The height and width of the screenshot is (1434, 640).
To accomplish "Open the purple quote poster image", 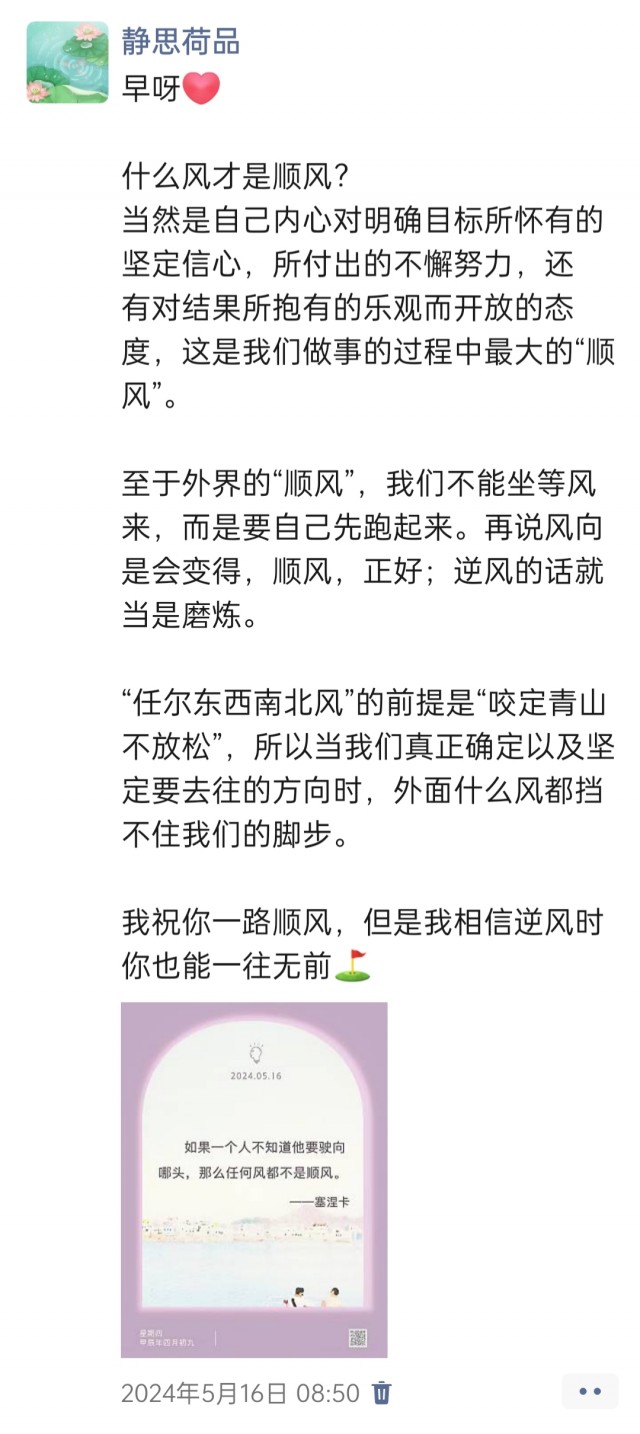I will coord(254,1179).
